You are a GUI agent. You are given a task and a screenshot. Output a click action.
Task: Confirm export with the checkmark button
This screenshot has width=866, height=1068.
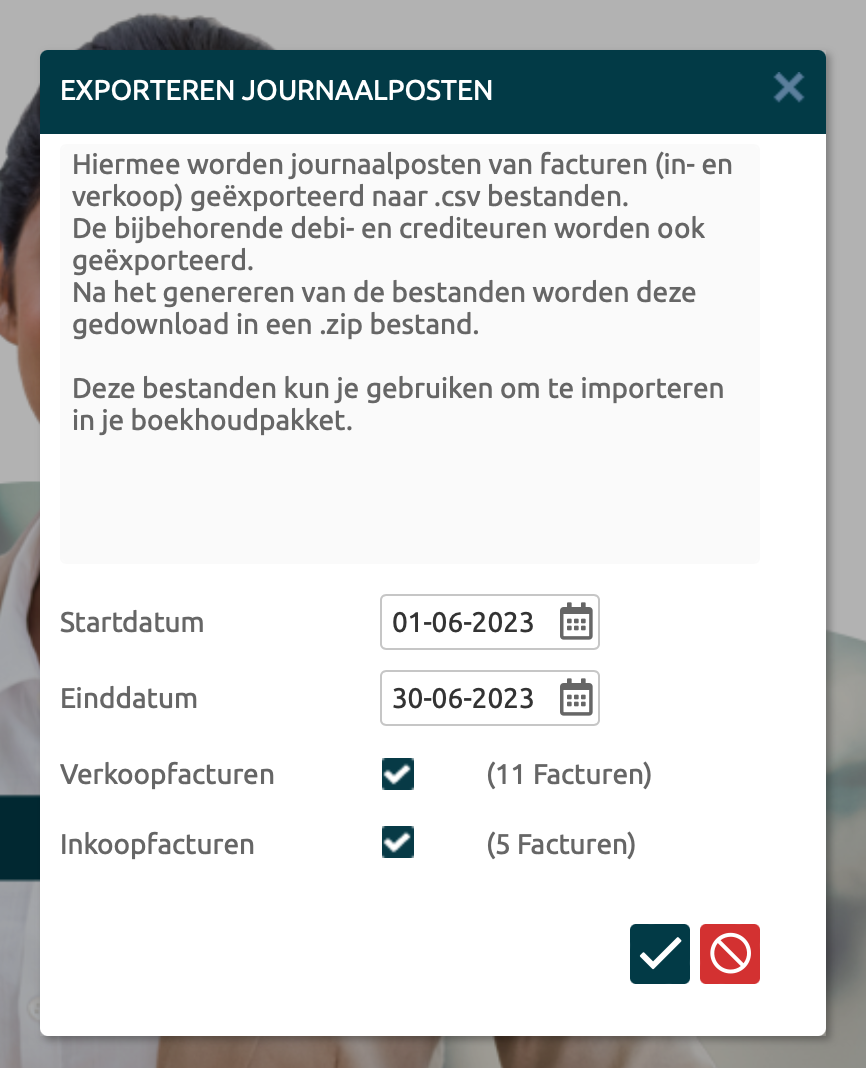[x=659, y=954]
